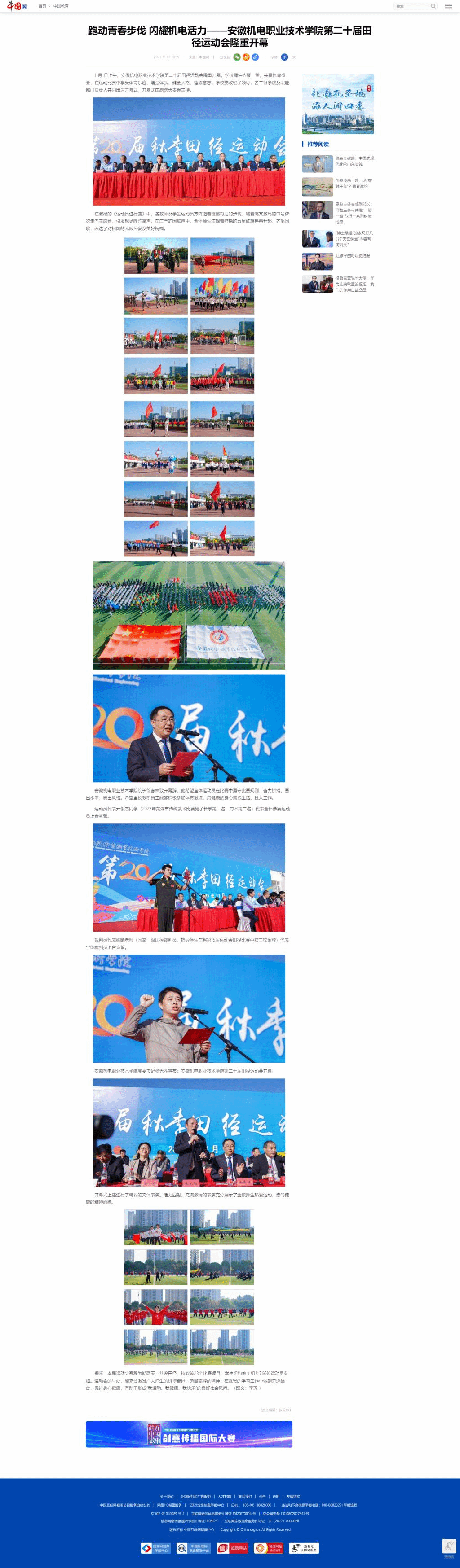Open the hamburger menu

pos(448,6)
